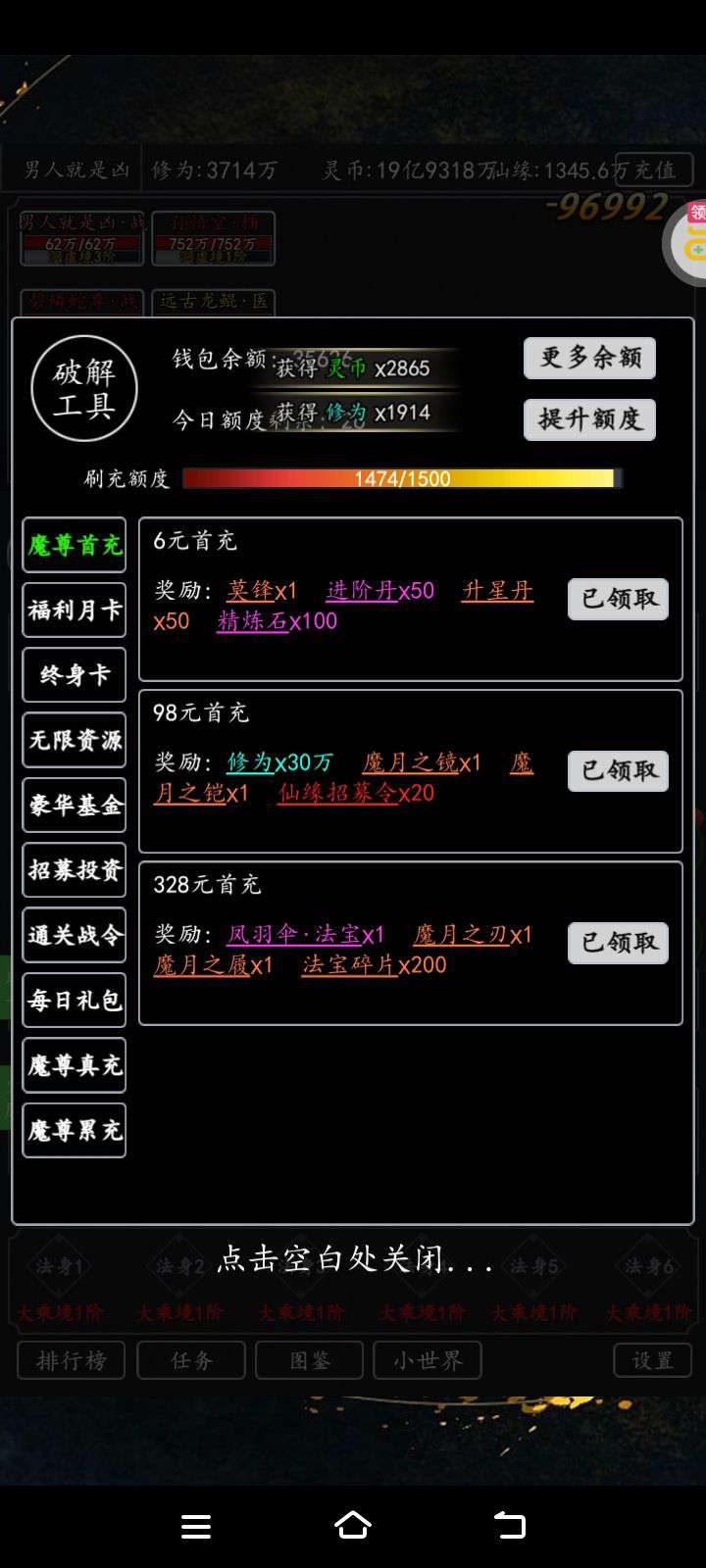Screen dimensions: 706x1568
Task: Open the 破解工具 circle button
Action: coord(84,389)
